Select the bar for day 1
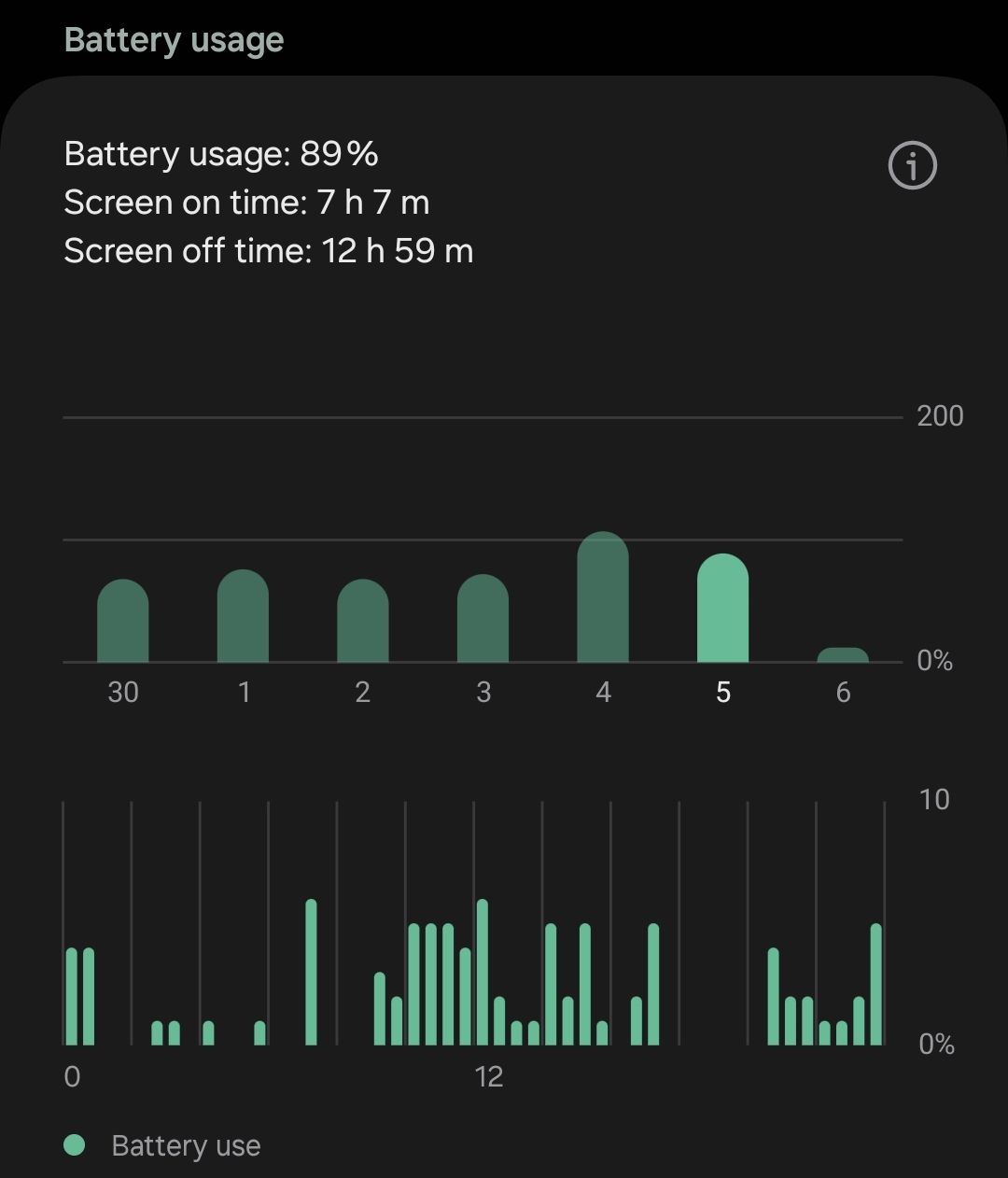This screenshot has width=1008, height=1178. (243, 616)
